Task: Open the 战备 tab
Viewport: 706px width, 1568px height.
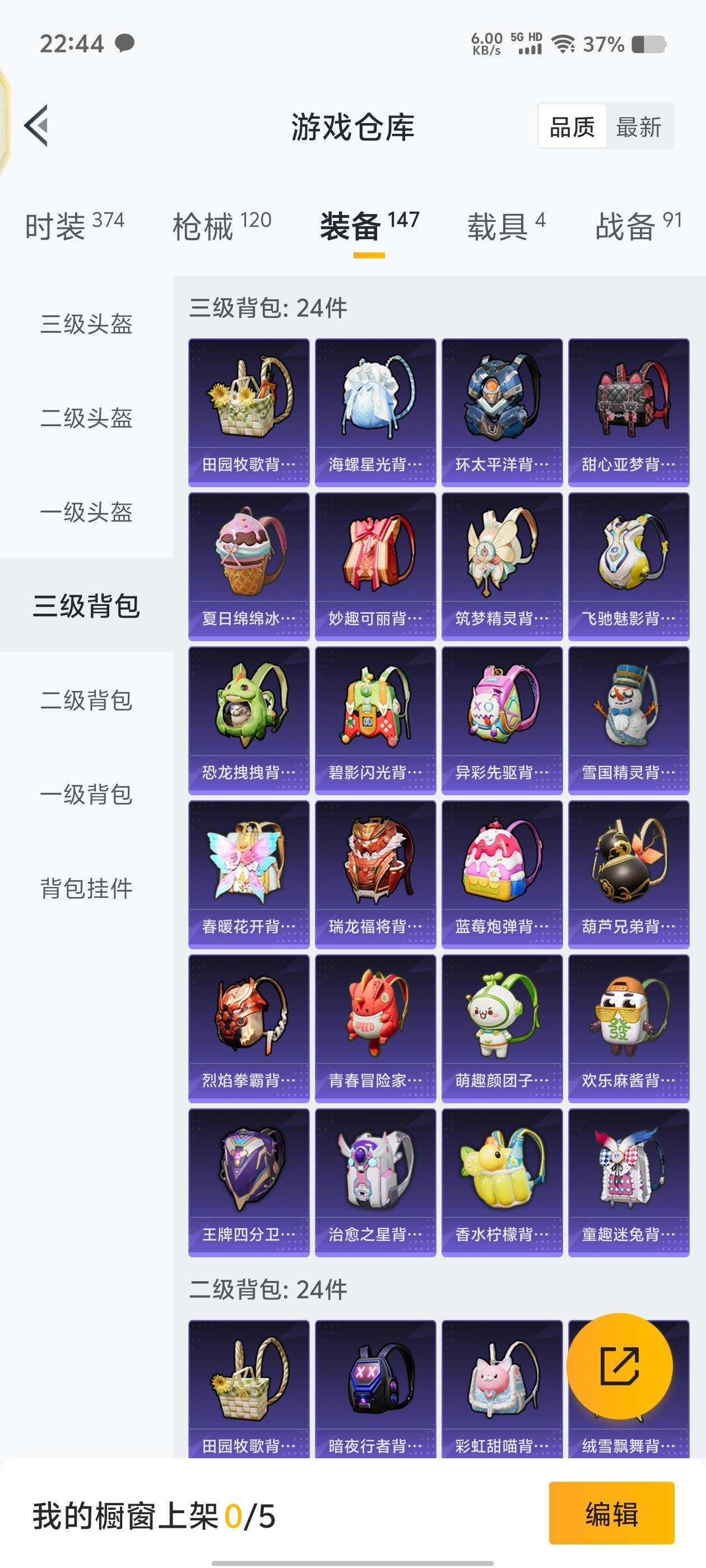Action: (x=638, y=226)
